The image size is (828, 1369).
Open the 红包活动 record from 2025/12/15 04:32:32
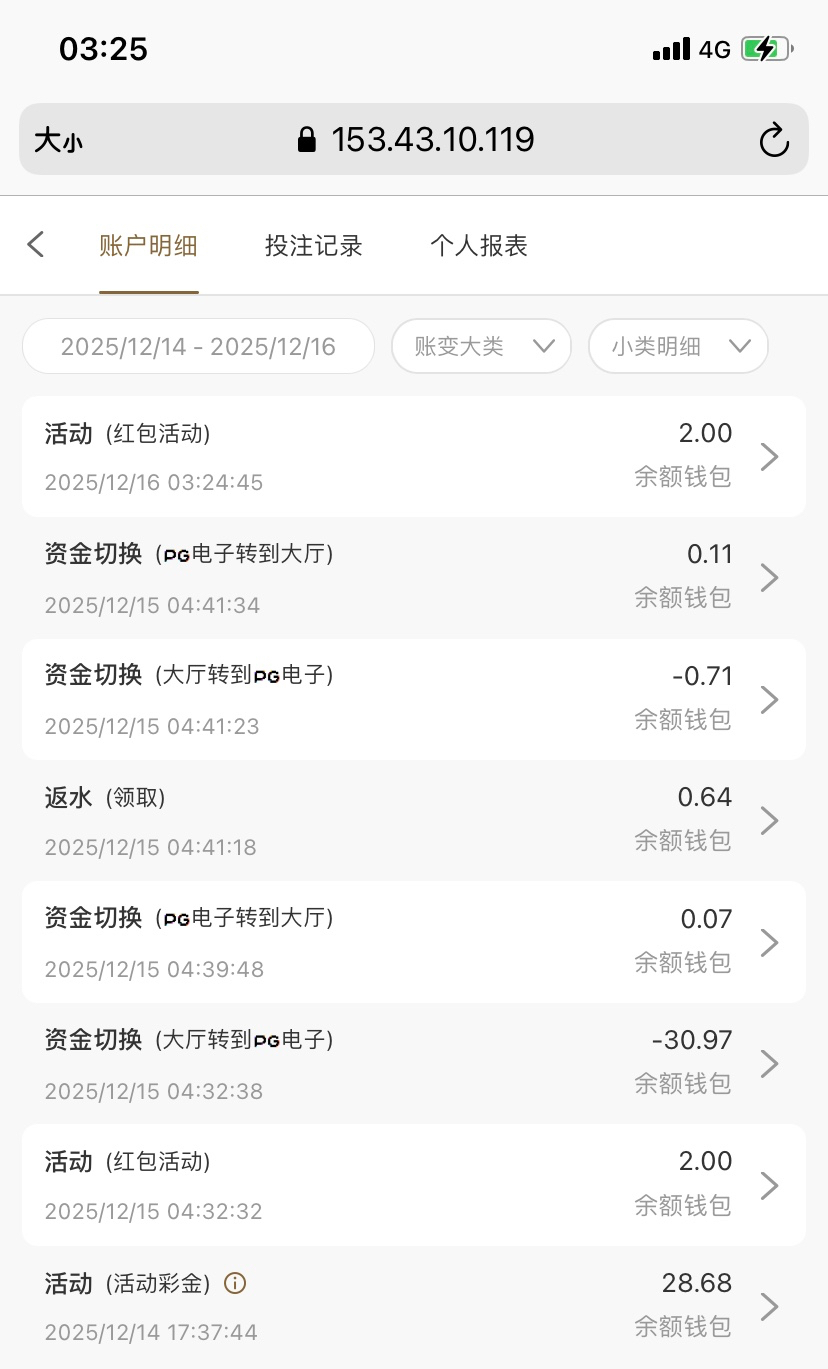(413, 1185)
